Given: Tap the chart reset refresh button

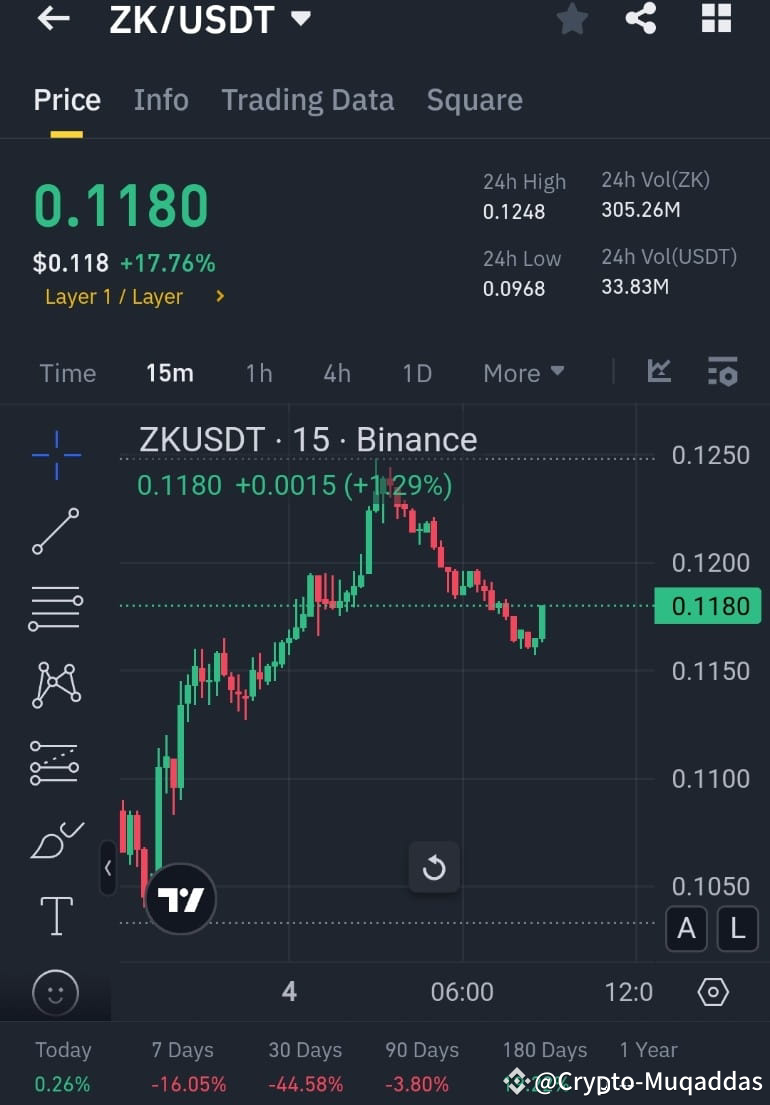Looking at the screenshot, I should coord(434,868).
